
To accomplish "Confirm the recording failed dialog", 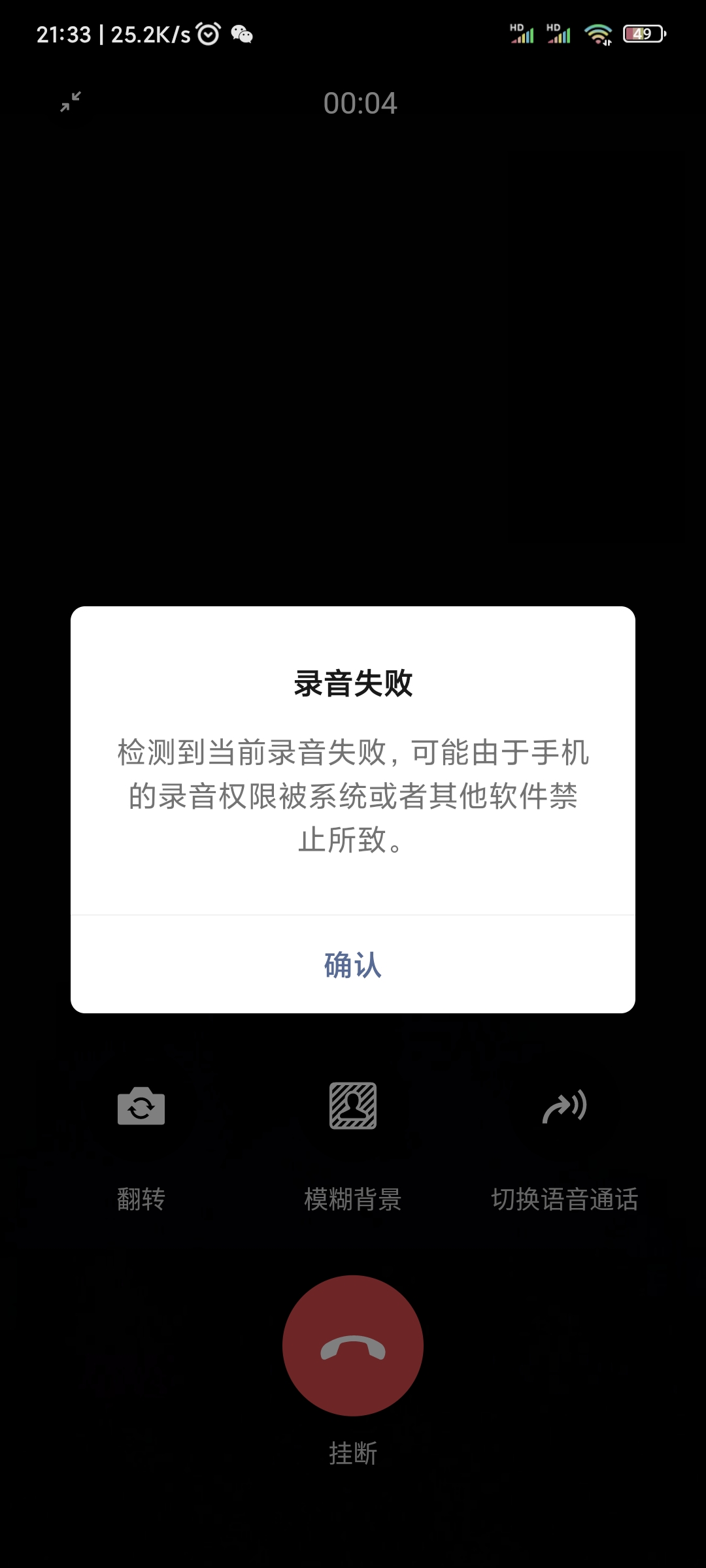I will [353, 965].
